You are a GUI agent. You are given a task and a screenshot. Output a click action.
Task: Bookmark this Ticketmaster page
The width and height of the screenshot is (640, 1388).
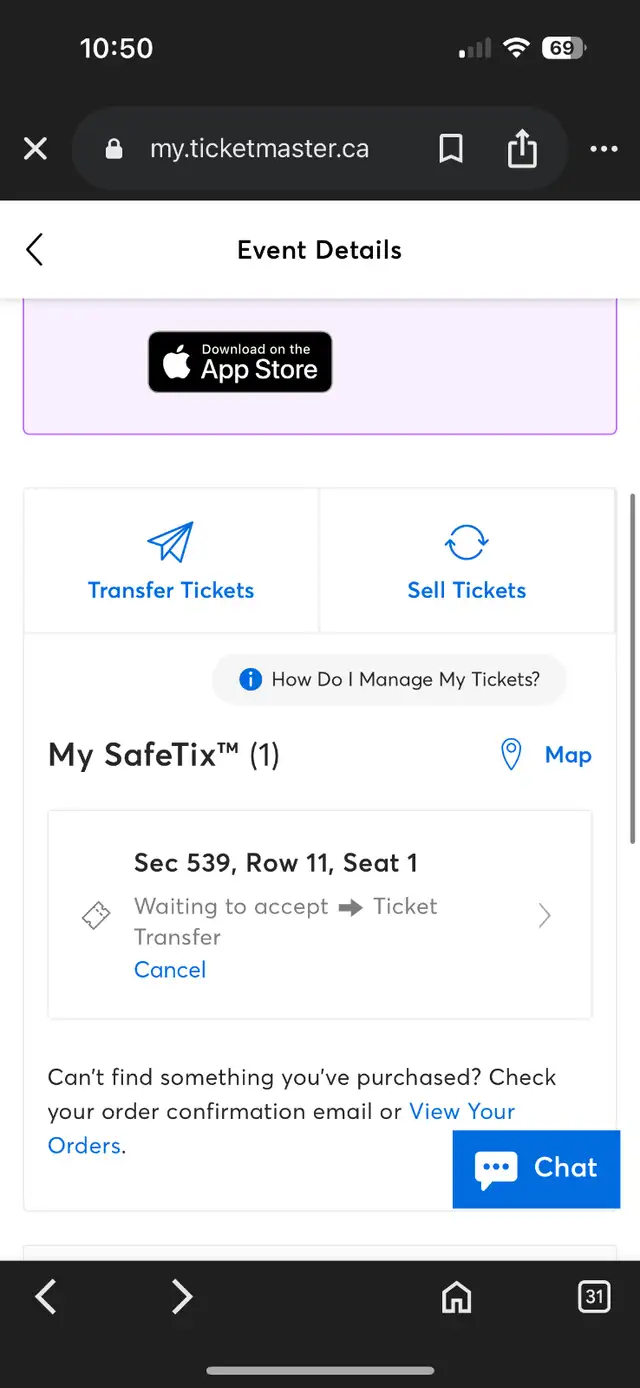point(451,150)
